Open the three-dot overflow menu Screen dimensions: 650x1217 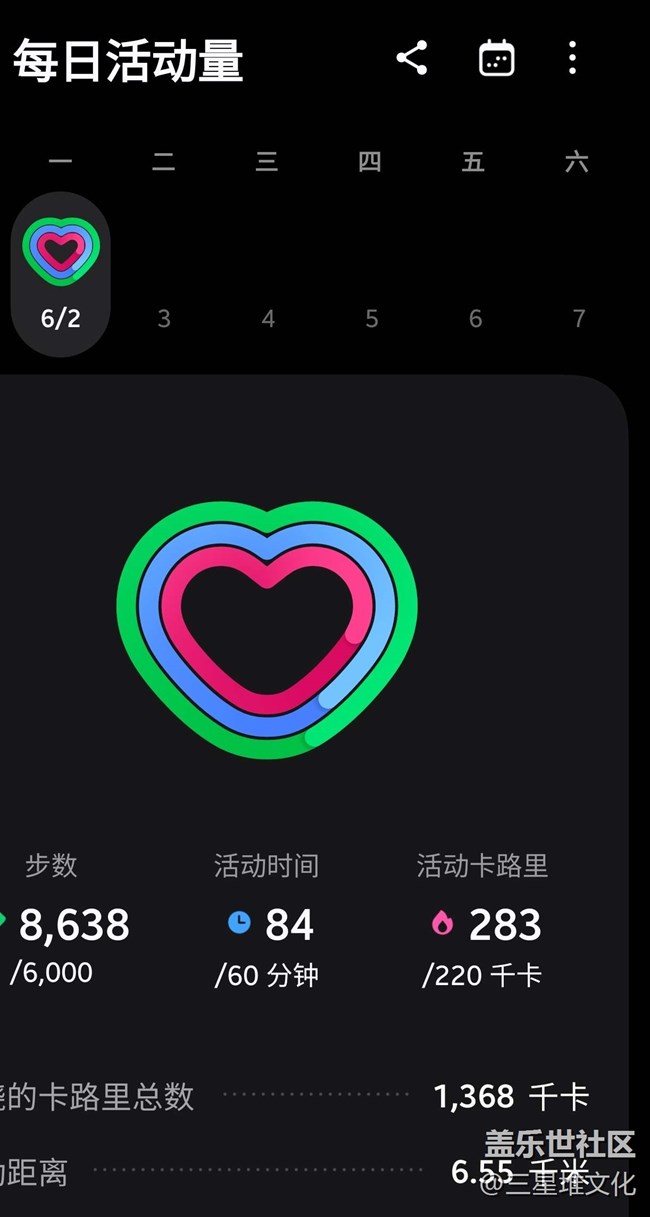(572, 58)
